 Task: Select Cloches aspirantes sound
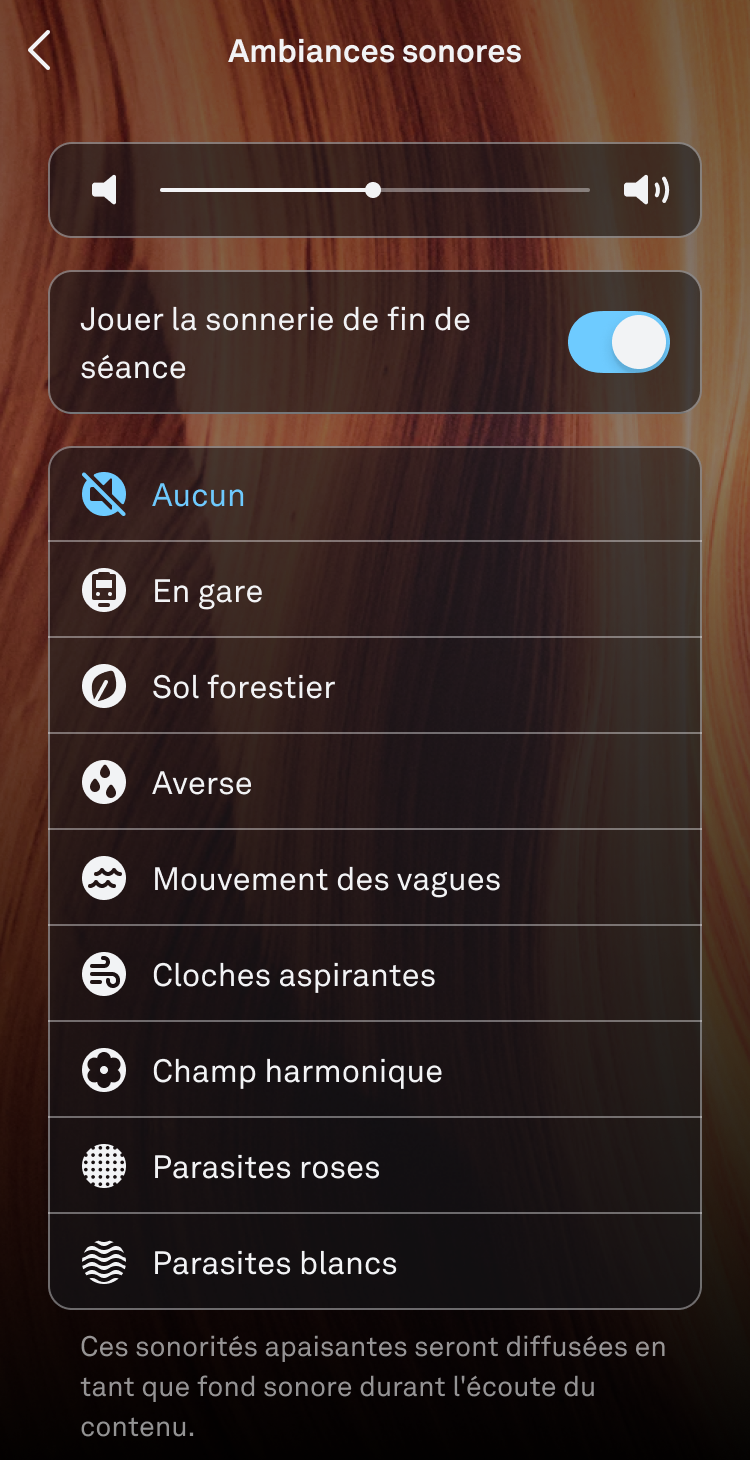[x=375, y=975]
